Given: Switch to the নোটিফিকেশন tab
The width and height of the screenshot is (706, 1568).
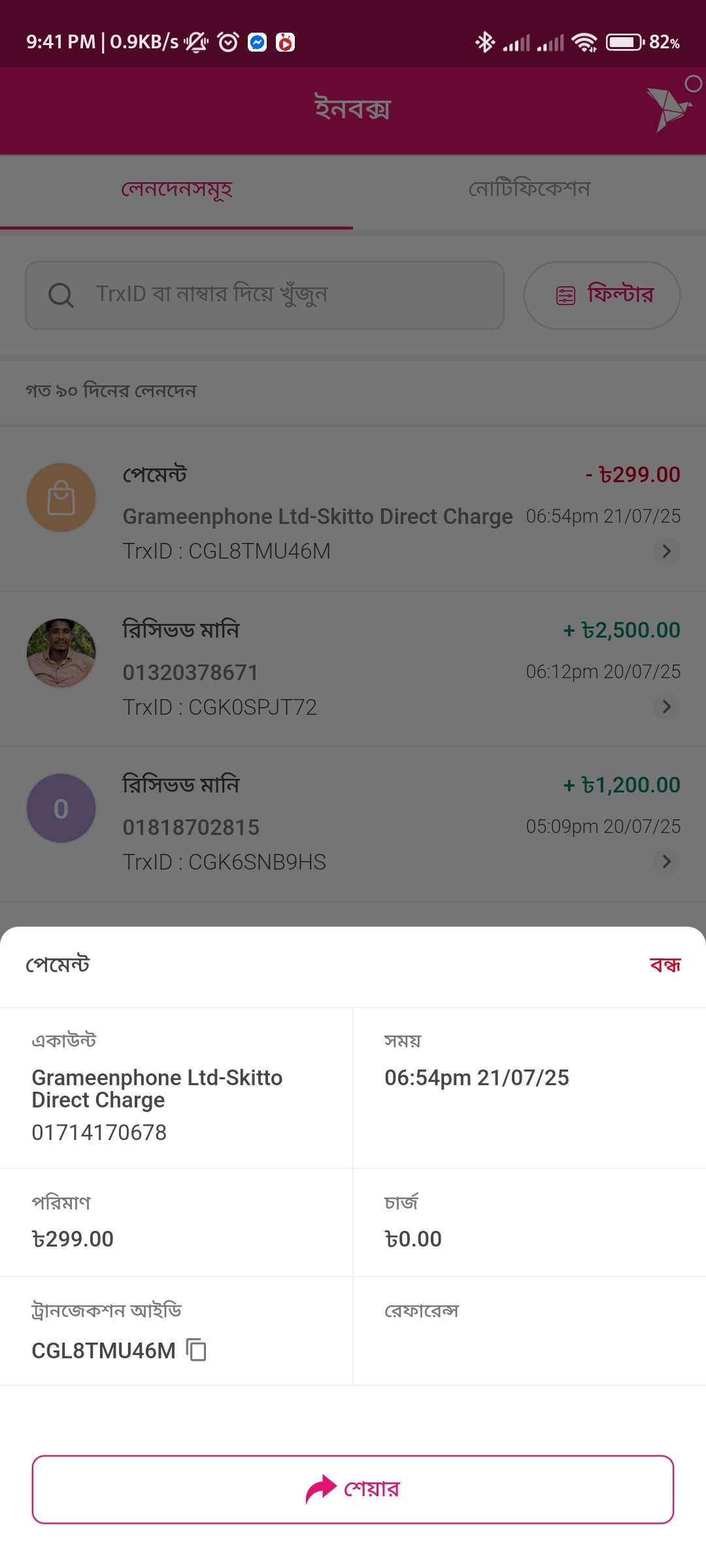Looking at the screenshot, I should tap(529, 189).
